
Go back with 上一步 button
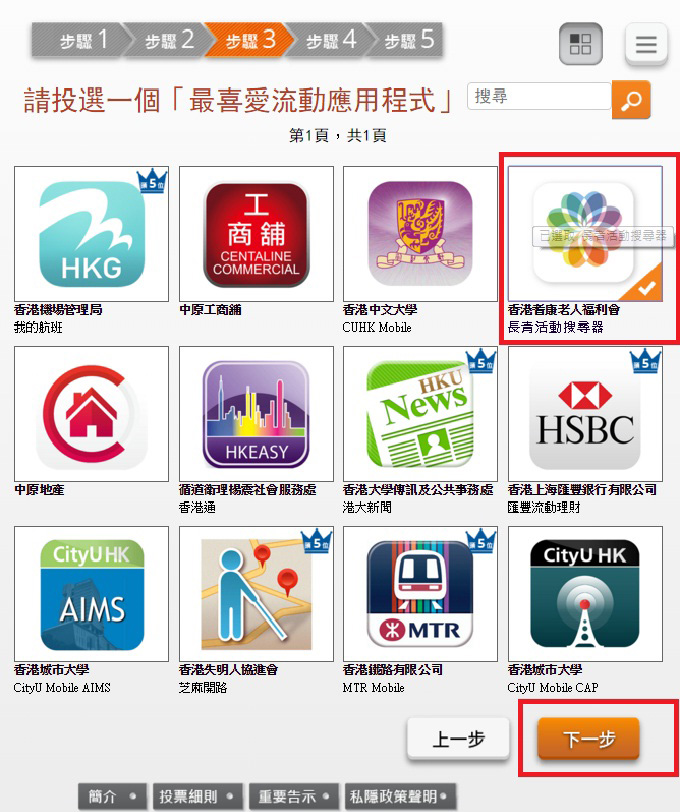(458, 740)
